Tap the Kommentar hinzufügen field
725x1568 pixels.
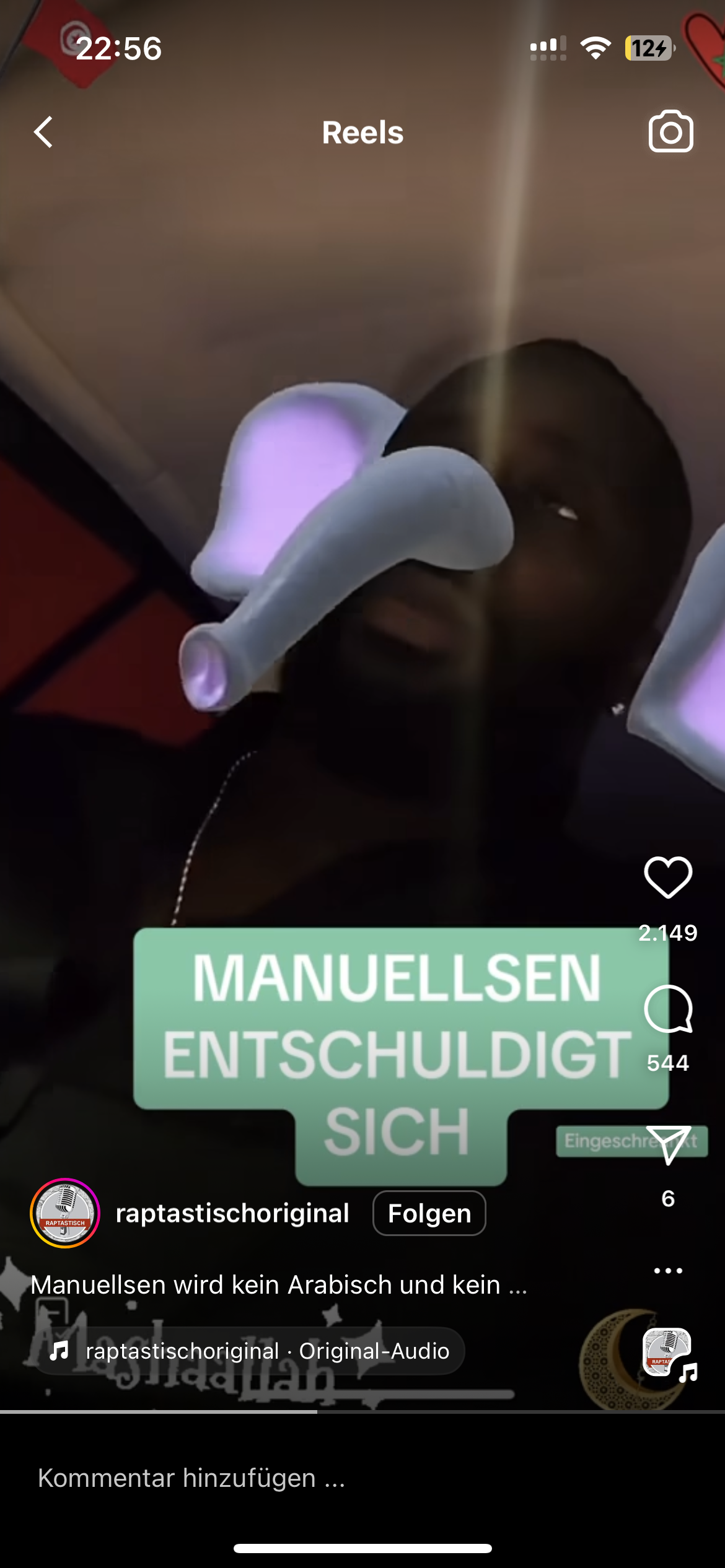click(248, 1478)
